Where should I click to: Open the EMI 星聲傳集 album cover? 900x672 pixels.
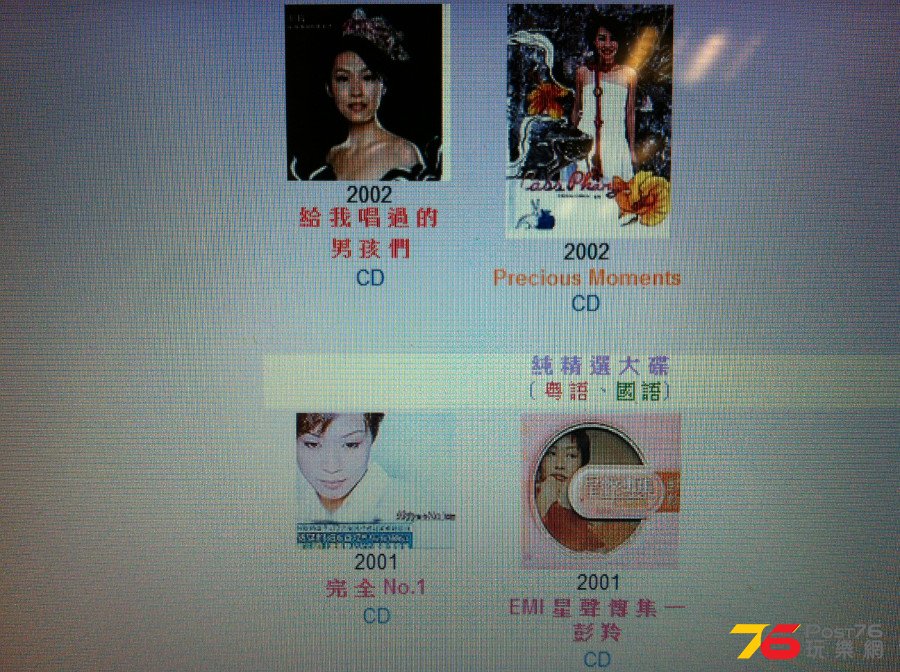pyautogui.click(x=600, y=490)
